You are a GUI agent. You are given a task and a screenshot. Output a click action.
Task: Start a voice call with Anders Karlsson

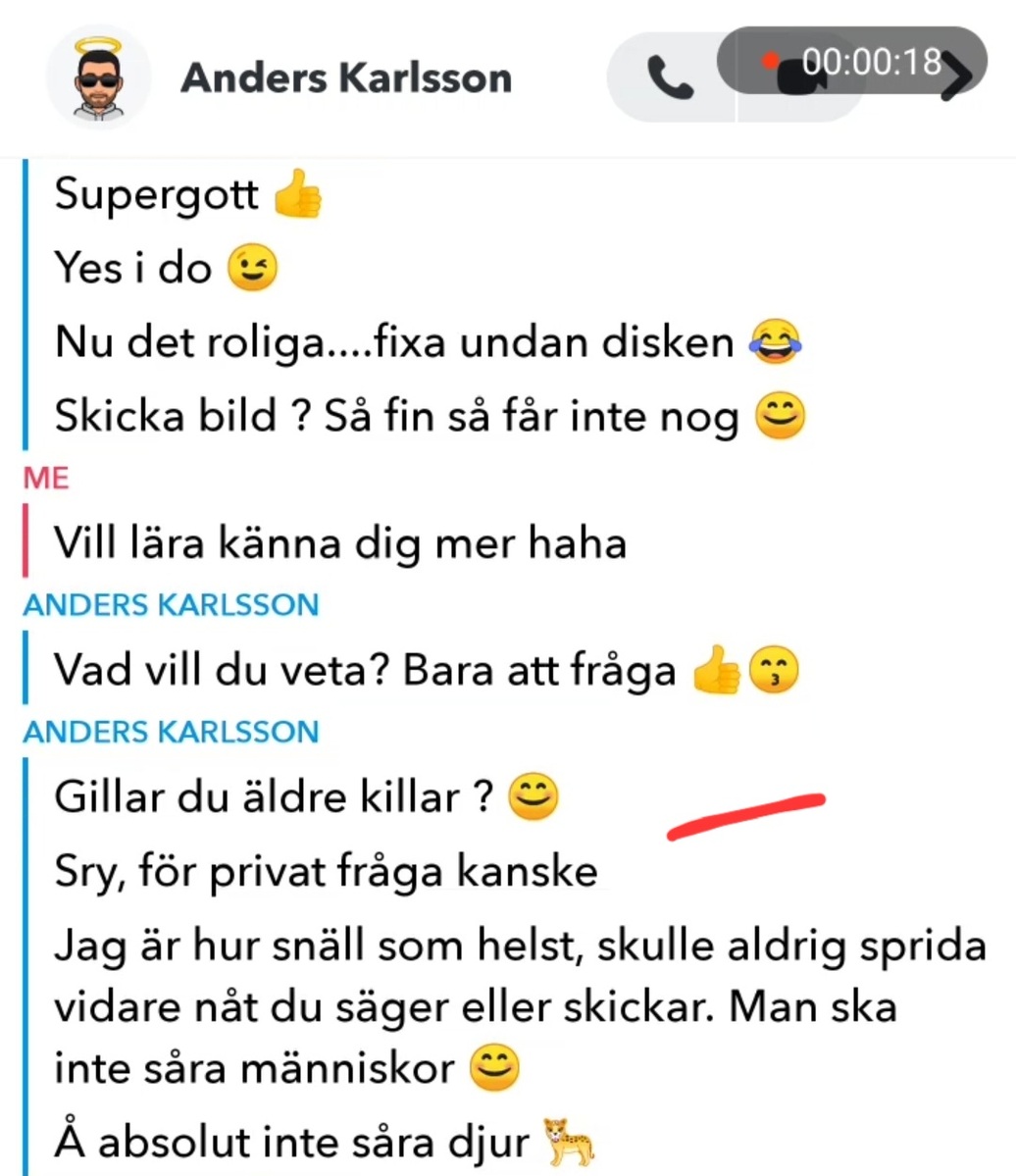pos(671,79)
